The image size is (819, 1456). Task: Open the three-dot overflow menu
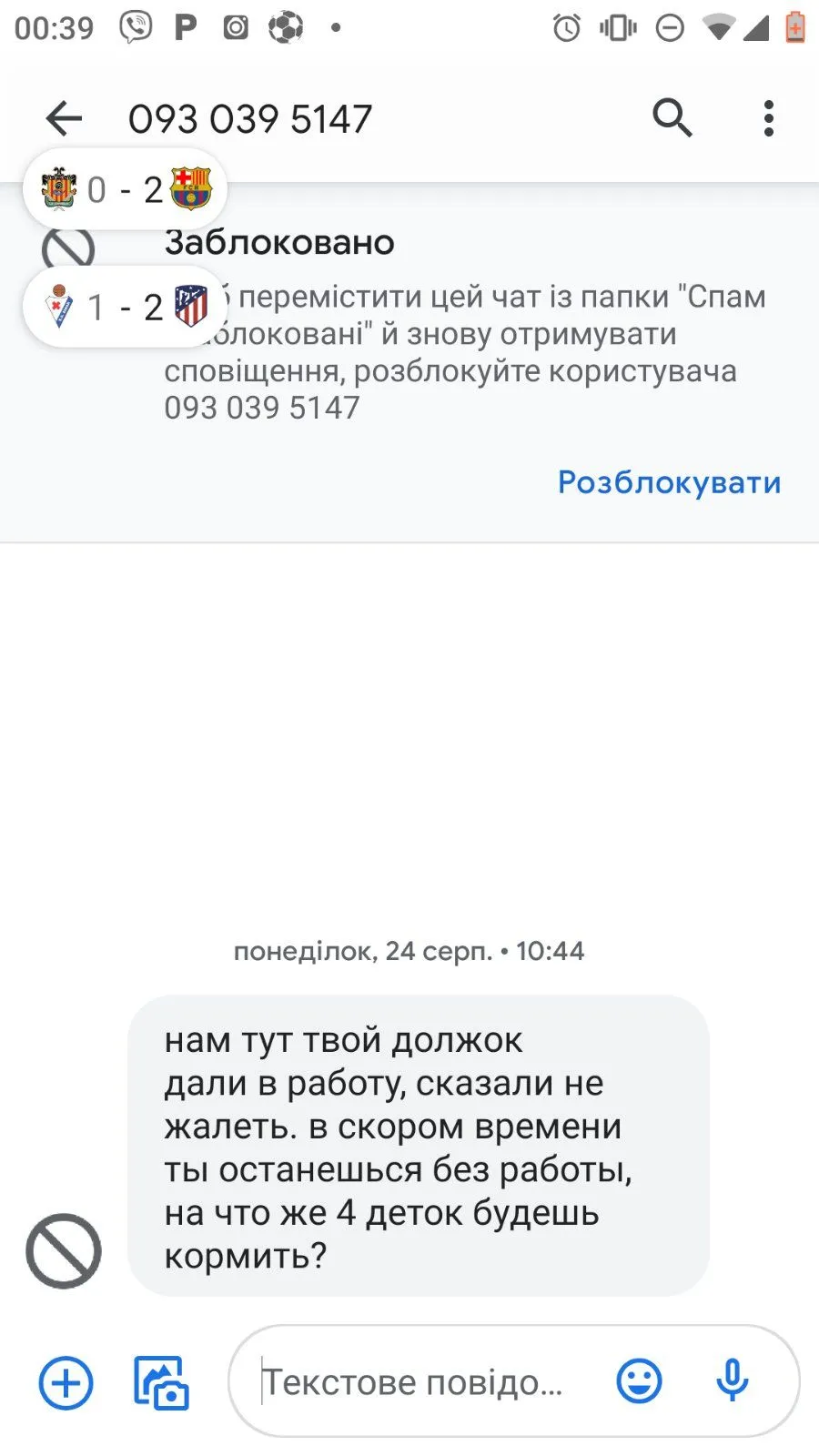(769, 118)
